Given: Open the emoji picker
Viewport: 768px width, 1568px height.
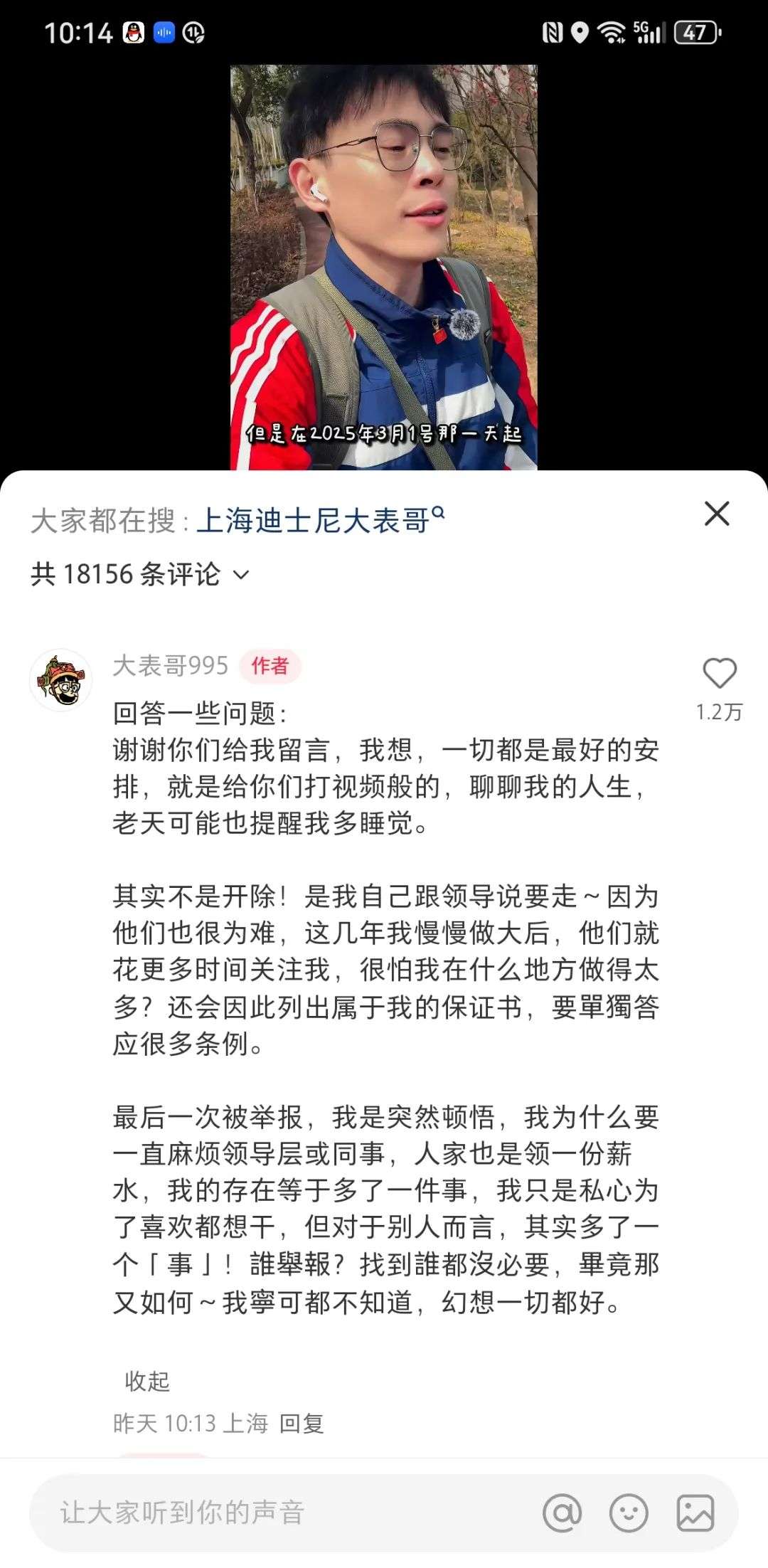Looking at the screenshot, I should tap(629, 1513).
